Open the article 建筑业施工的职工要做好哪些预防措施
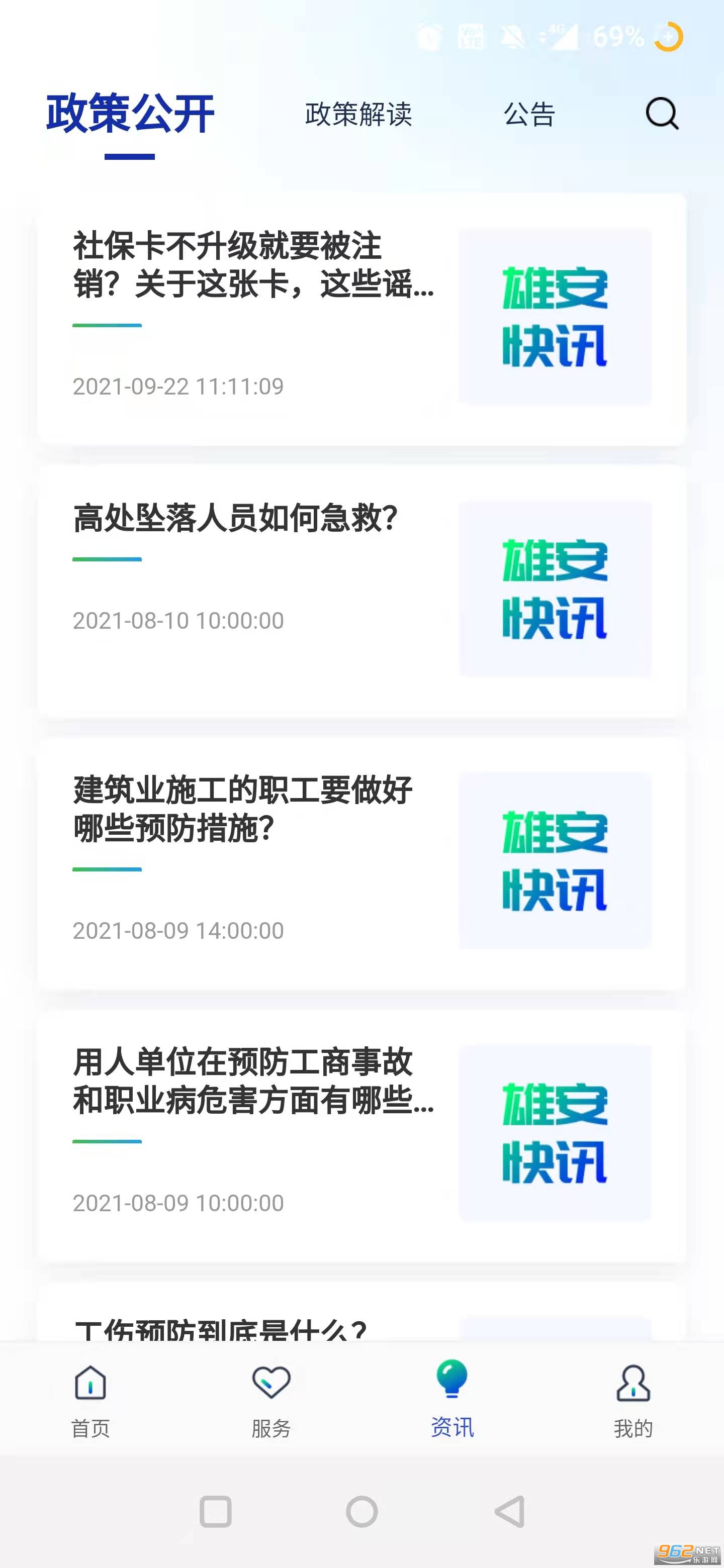724x1568 pixels. [x=242, y=809]
